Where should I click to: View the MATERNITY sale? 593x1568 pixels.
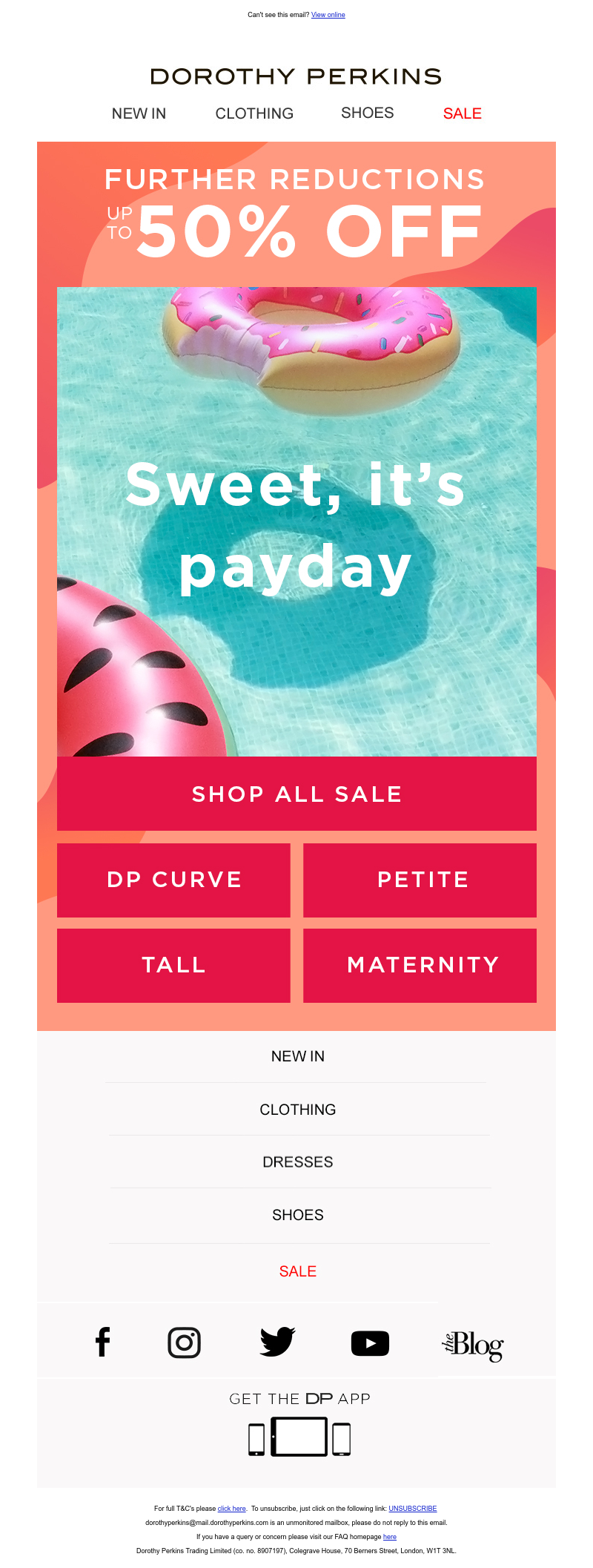tap(420, 965)
